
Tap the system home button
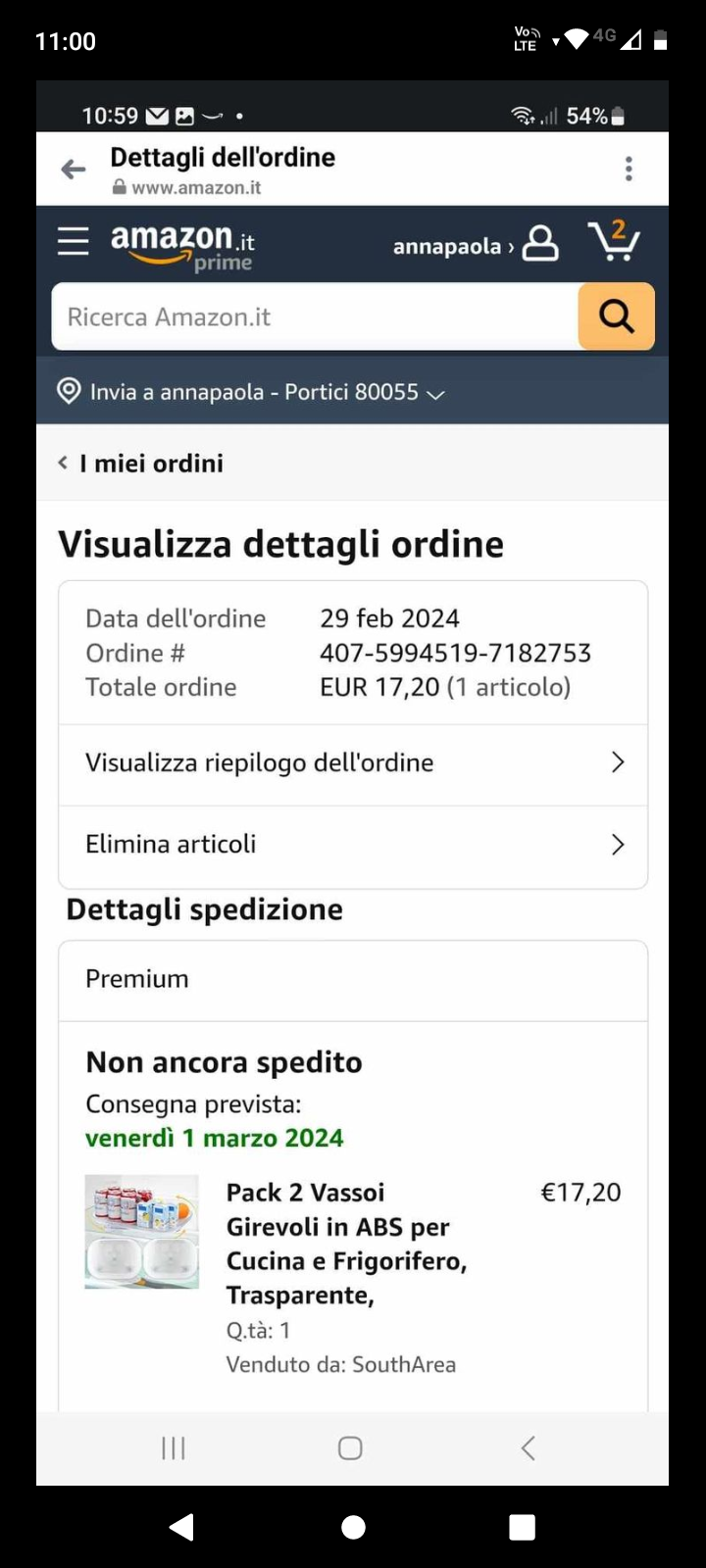coord(353,1527)
